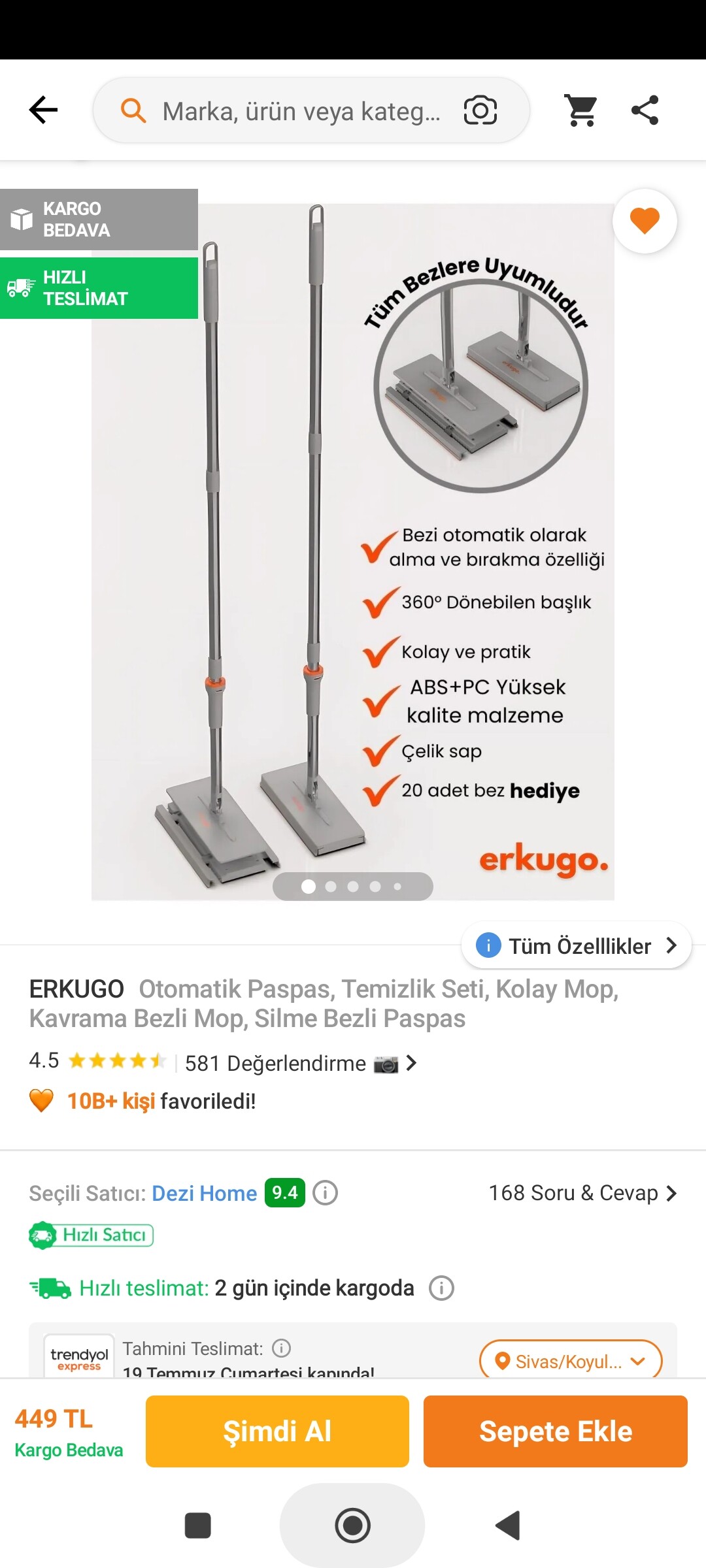706x1568 pixels.
Task: Open seller Dezi Home page
Action: (x=204, y=1194)
